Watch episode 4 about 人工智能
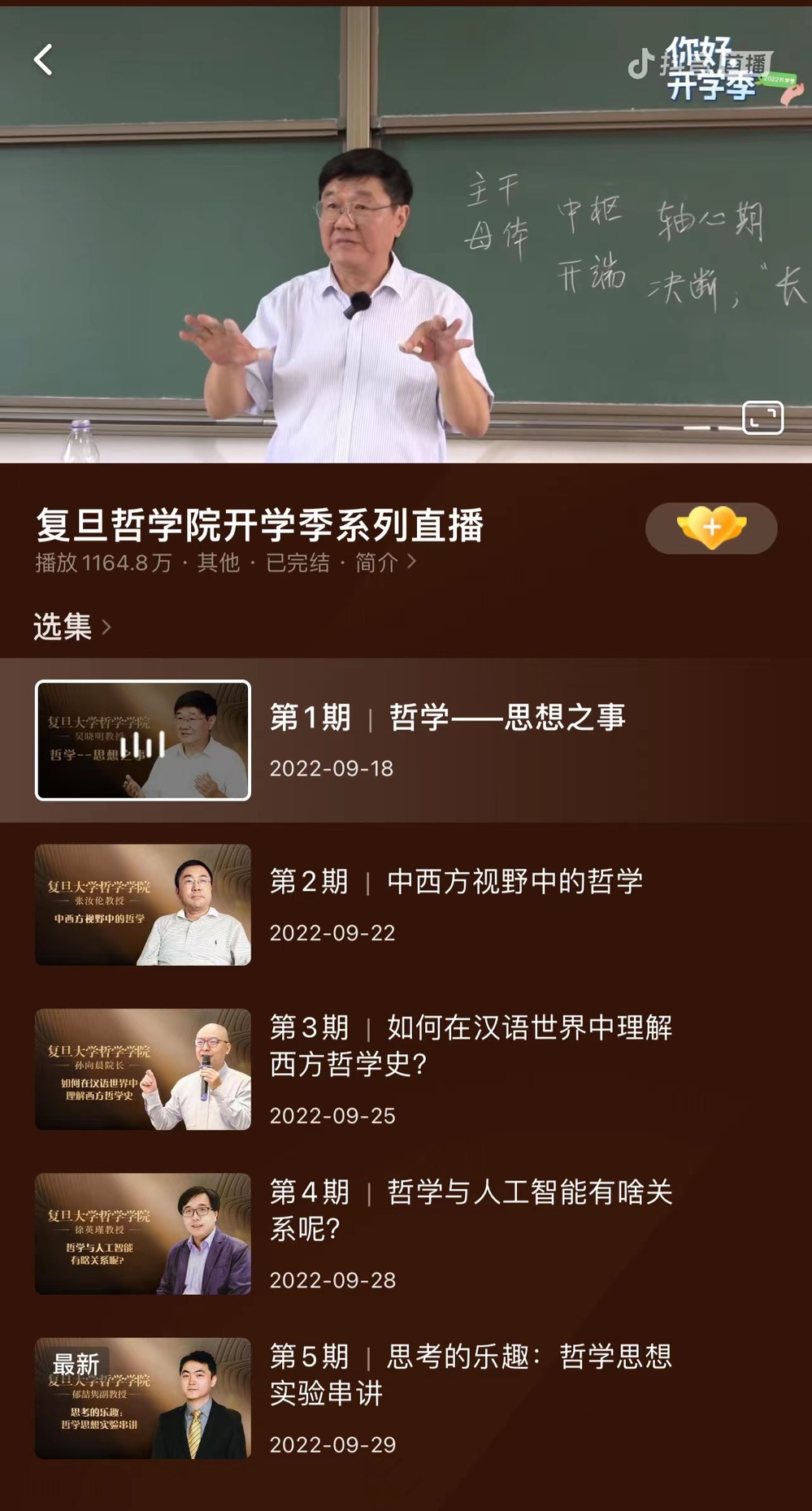The image size is (812, 1511). (x=470, y=1210)
